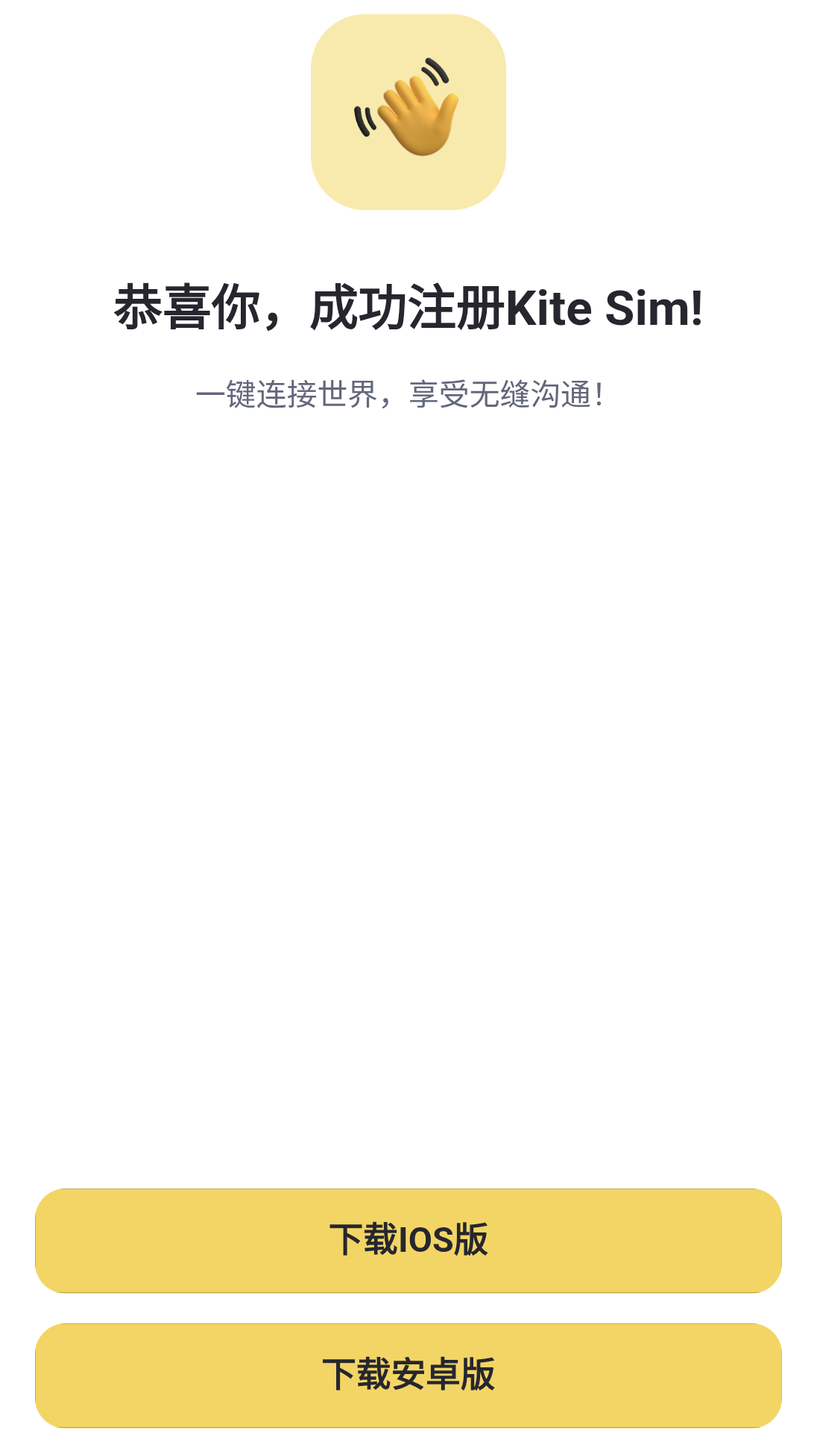This screenshot has width=817, height=1456.
Task: Select the top yellow download button
Action: point(408,1241)
